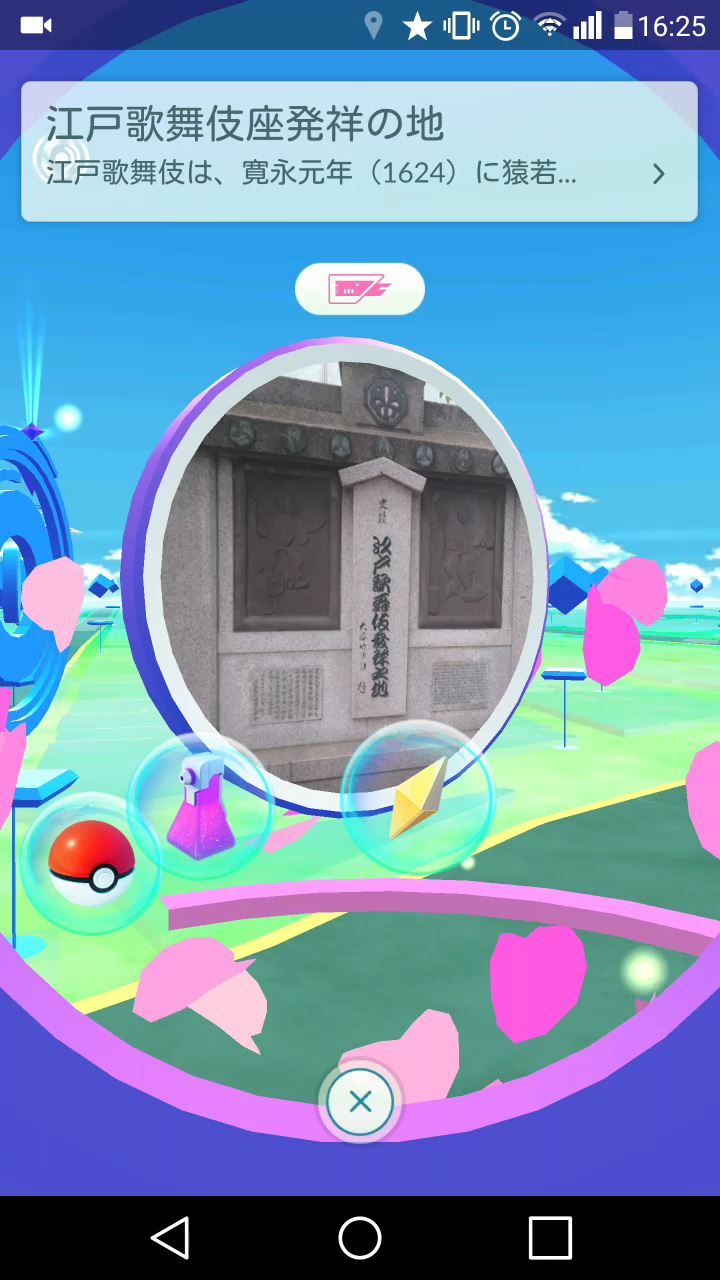Collect the purple potion bubble
Viewport: 720px width, 1280px height.
pyautogui.click(x=201, y=808)
